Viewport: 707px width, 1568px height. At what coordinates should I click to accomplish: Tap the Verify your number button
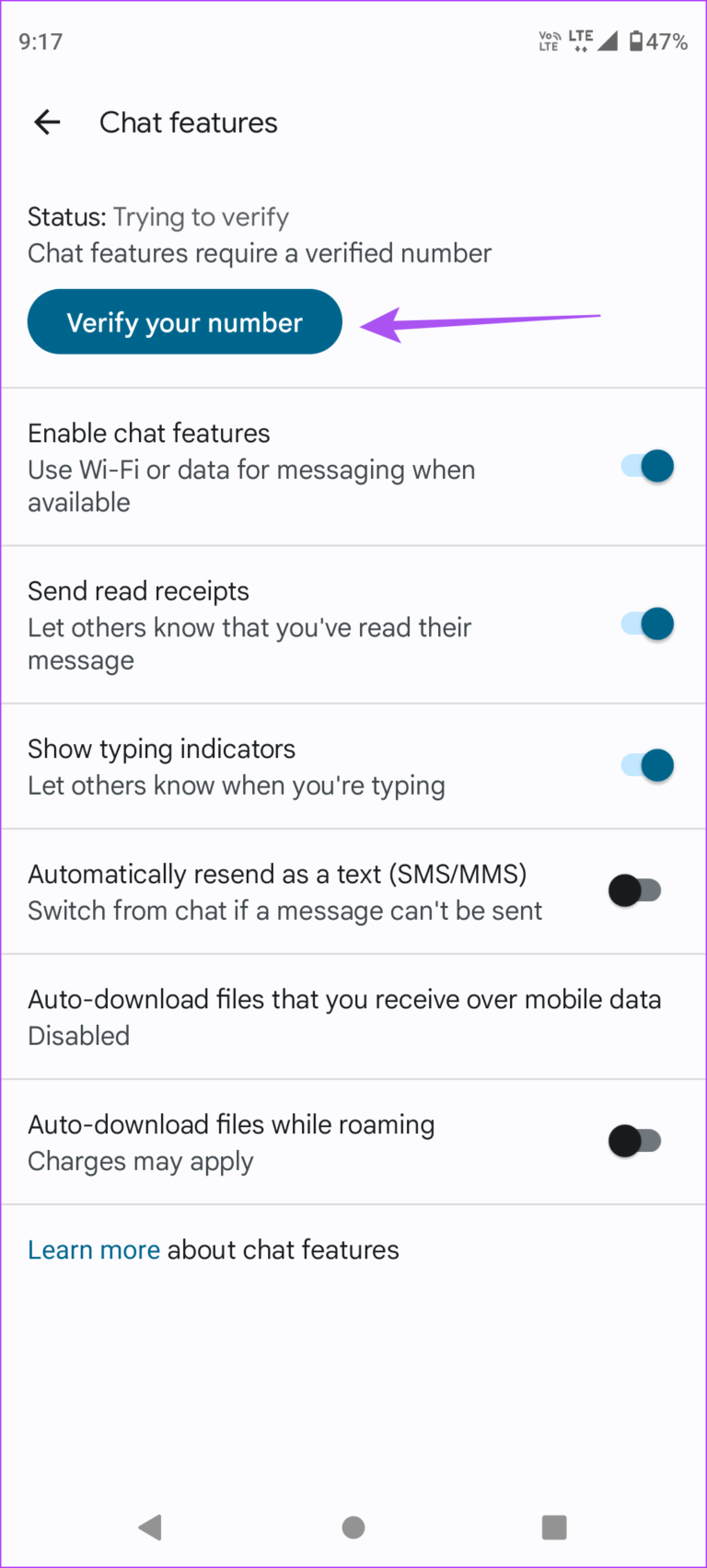(x=184, y=321)
